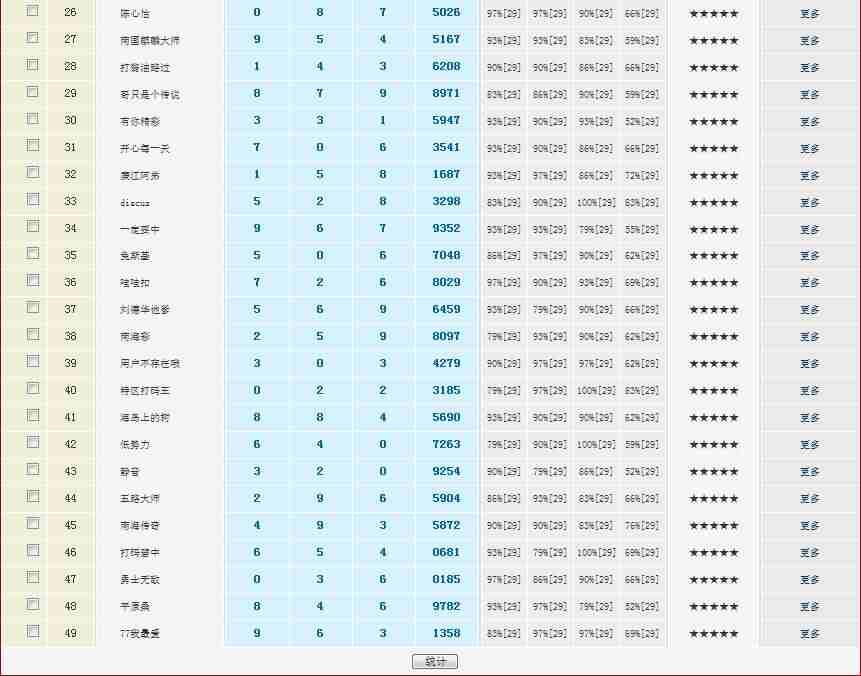Viewport: 861px width, 676px height.
Task: Check the box for row 46
Action: (x=33, y=551)
